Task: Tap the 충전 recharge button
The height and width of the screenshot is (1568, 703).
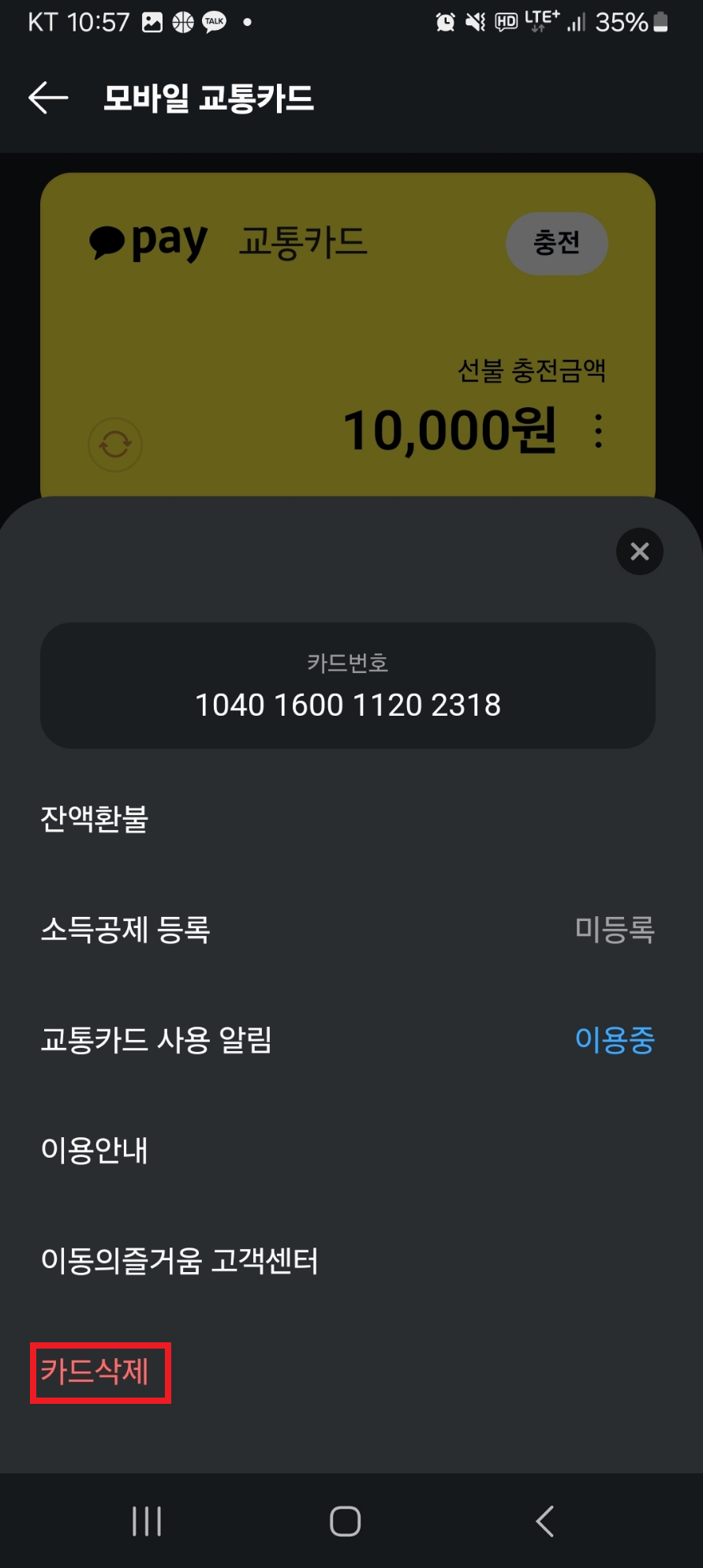Action: 556,243
